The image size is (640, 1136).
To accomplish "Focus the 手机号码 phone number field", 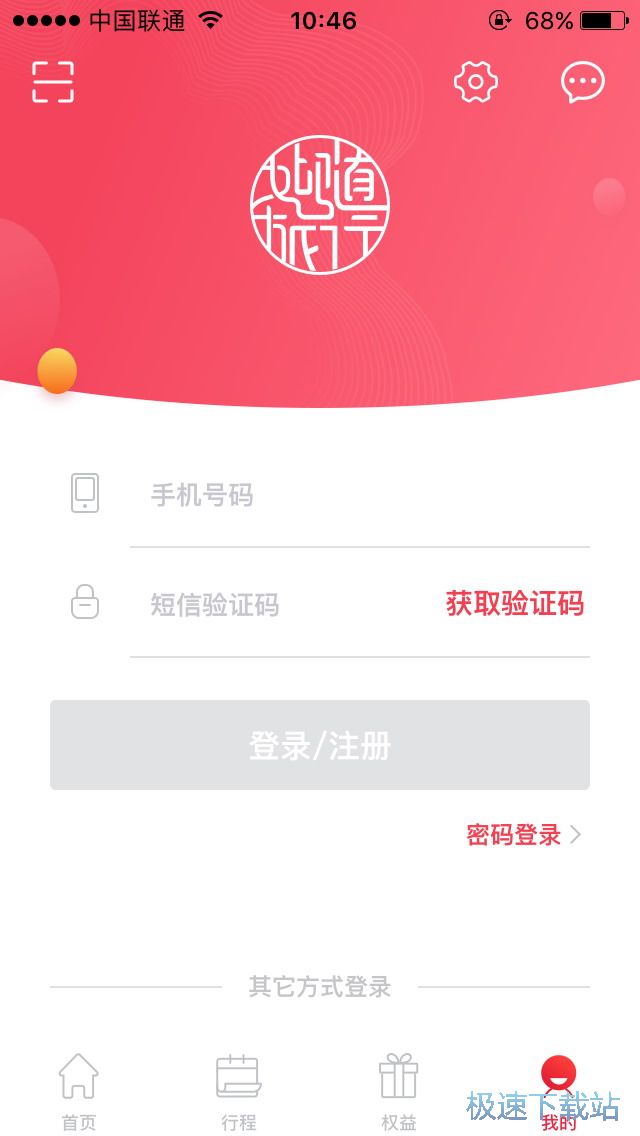I will click(360, 495).
